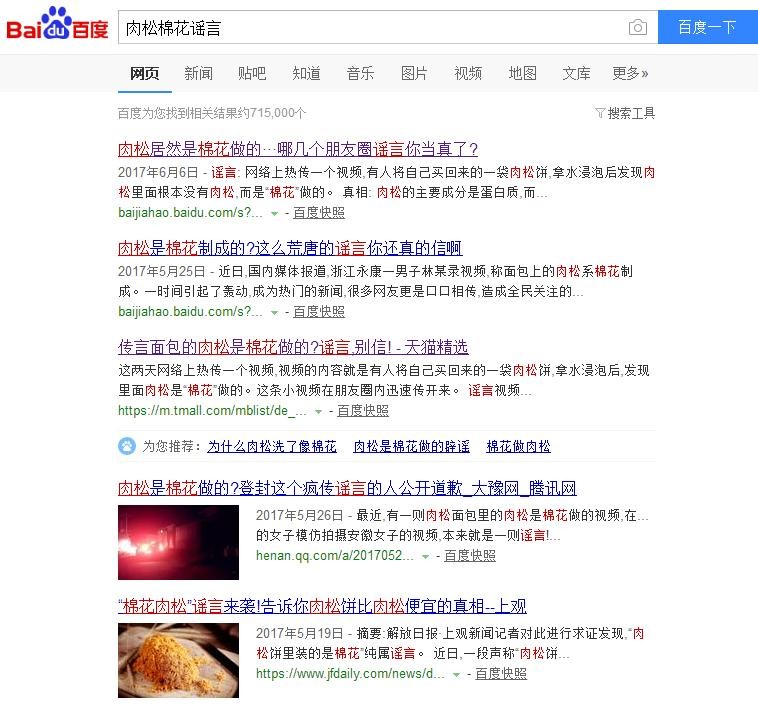This screenshot has width=758, height=712.
Task: Open the camera image search icon
Action: [637, 28]
